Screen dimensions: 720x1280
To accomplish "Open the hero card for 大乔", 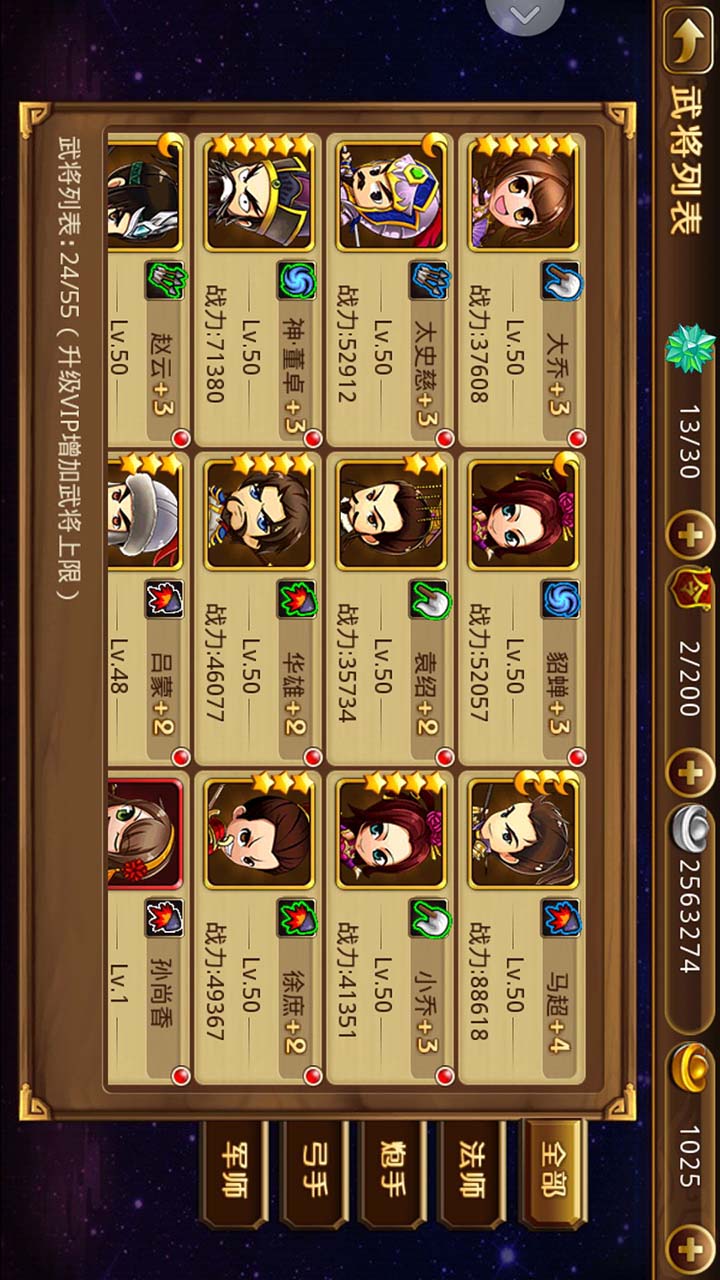I will pyautogui.click(x=522, y=290).
